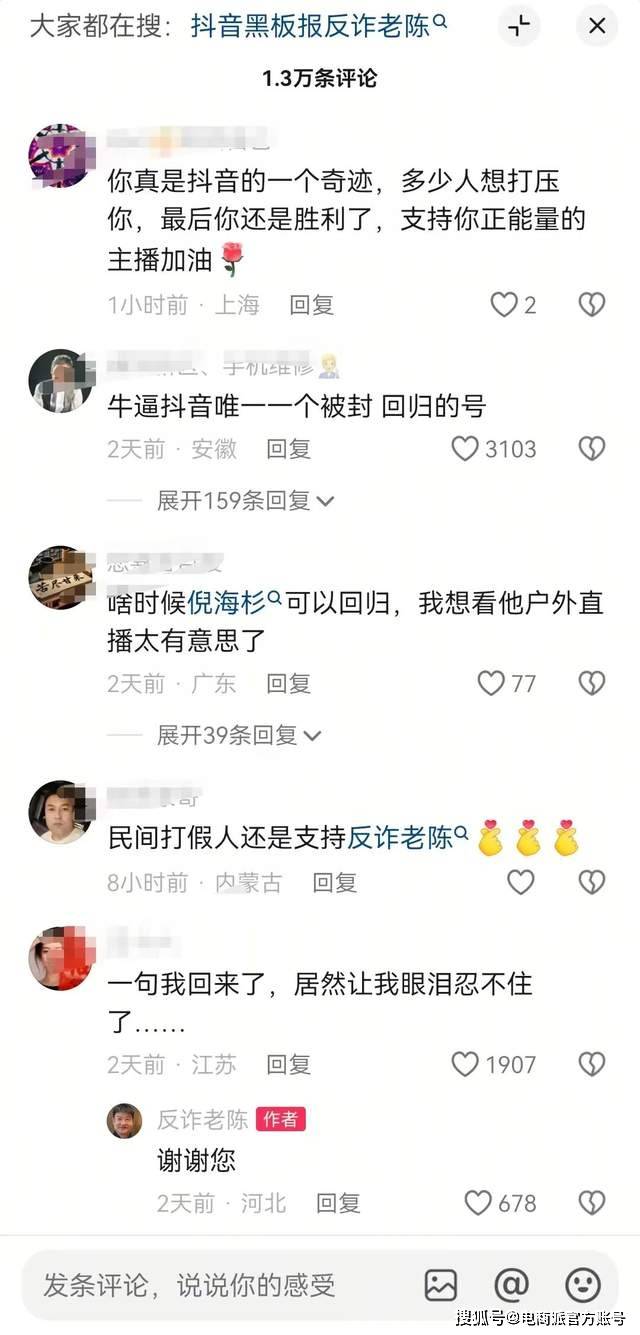Image resolution: width=640 pixels, height=1335 pixels.
Task: Like the comment from 广东
Action: [491, 684]
